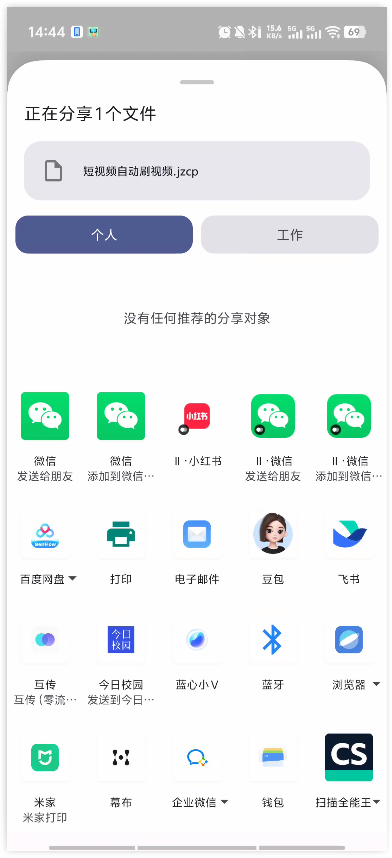The image size is (392, 858).
Task: Expand the 企业微信 share options arrow
Action: [x=224, y=803]
